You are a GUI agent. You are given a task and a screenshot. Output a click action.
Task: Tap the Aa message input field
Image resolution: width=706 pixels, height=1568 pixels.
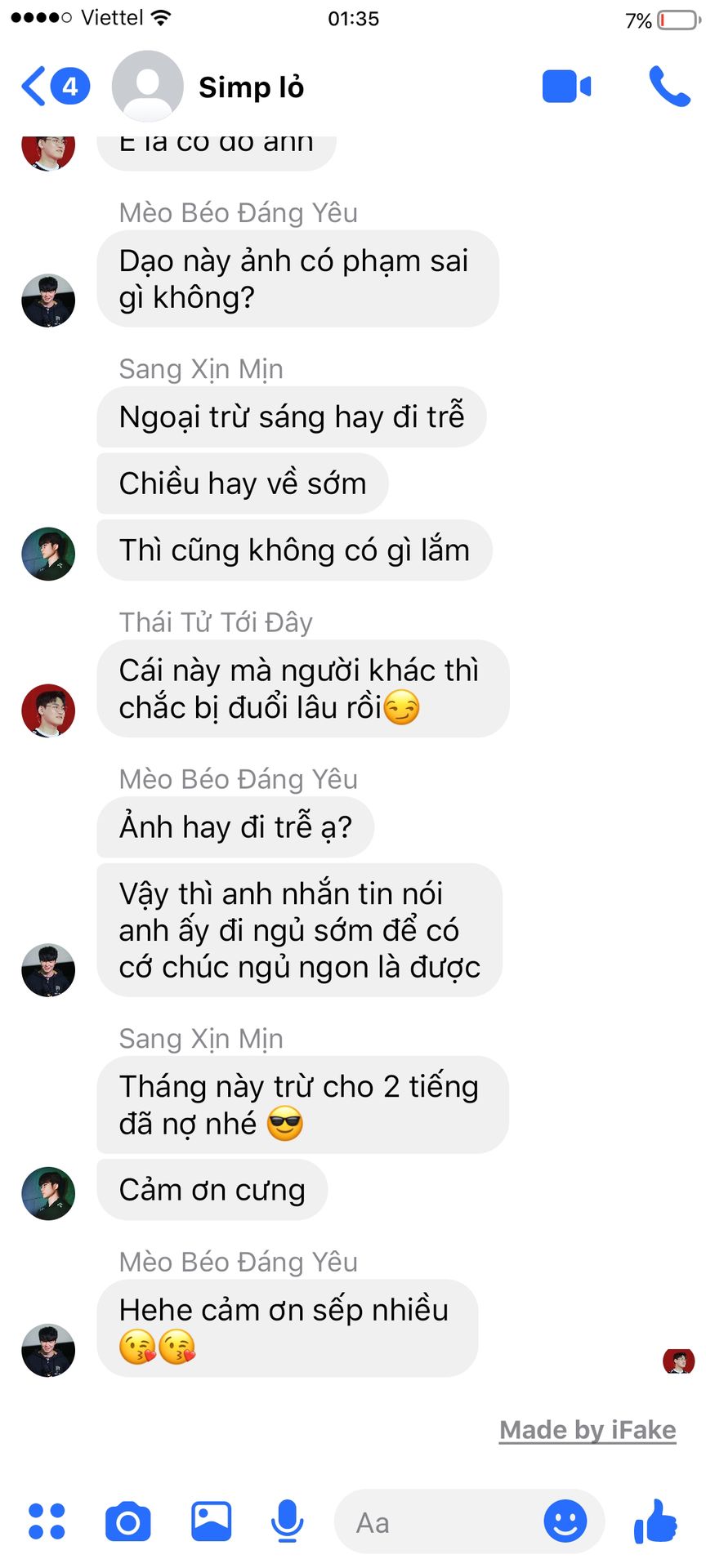point(437,1522)
